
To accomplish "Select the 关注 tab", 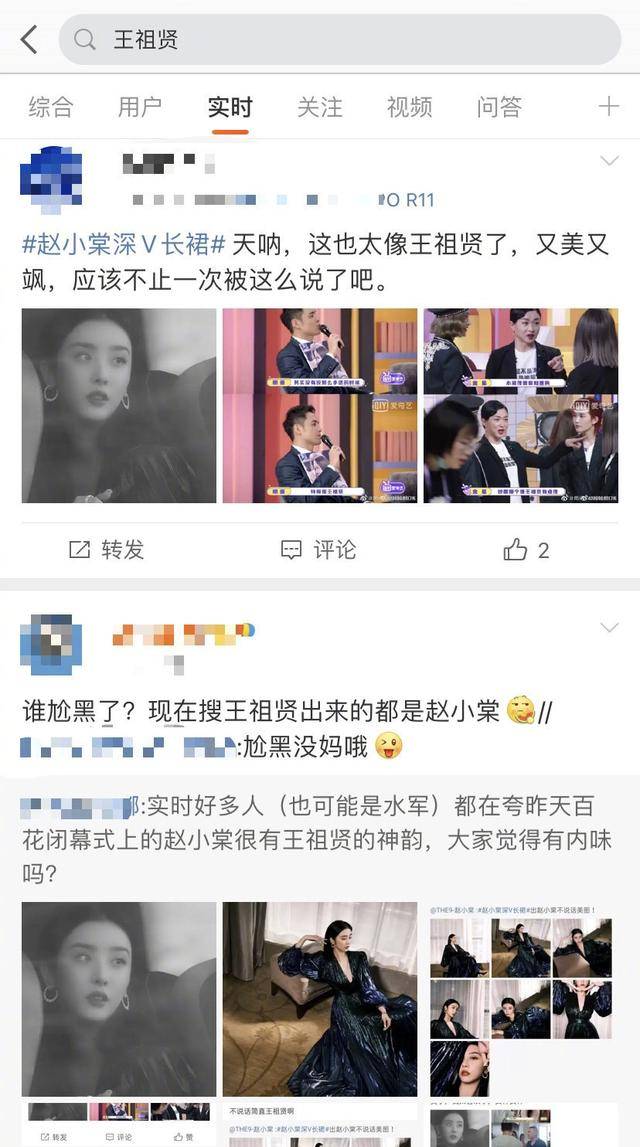I will (x=319, y=107).
